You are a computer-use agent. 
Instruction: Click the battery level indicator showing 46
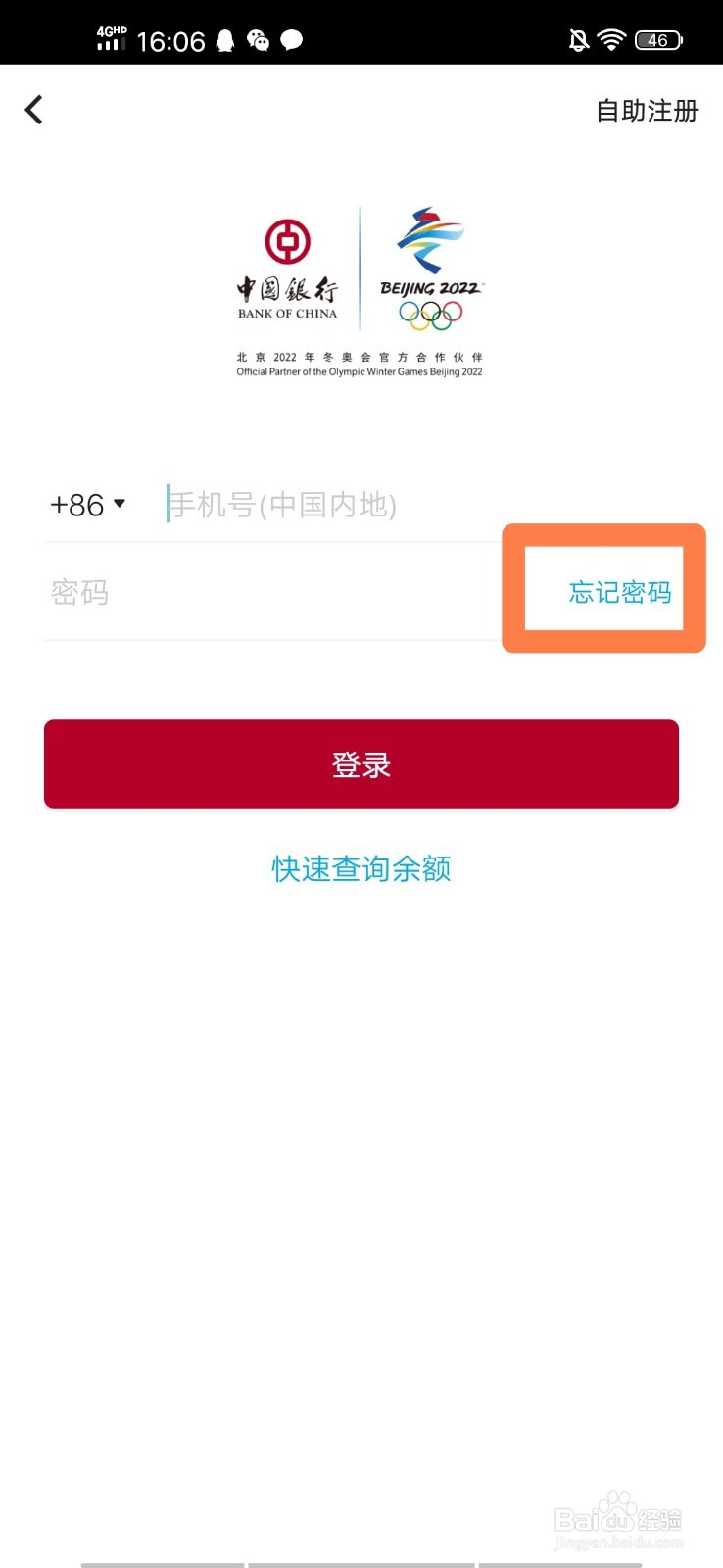[x=658, y=40]
